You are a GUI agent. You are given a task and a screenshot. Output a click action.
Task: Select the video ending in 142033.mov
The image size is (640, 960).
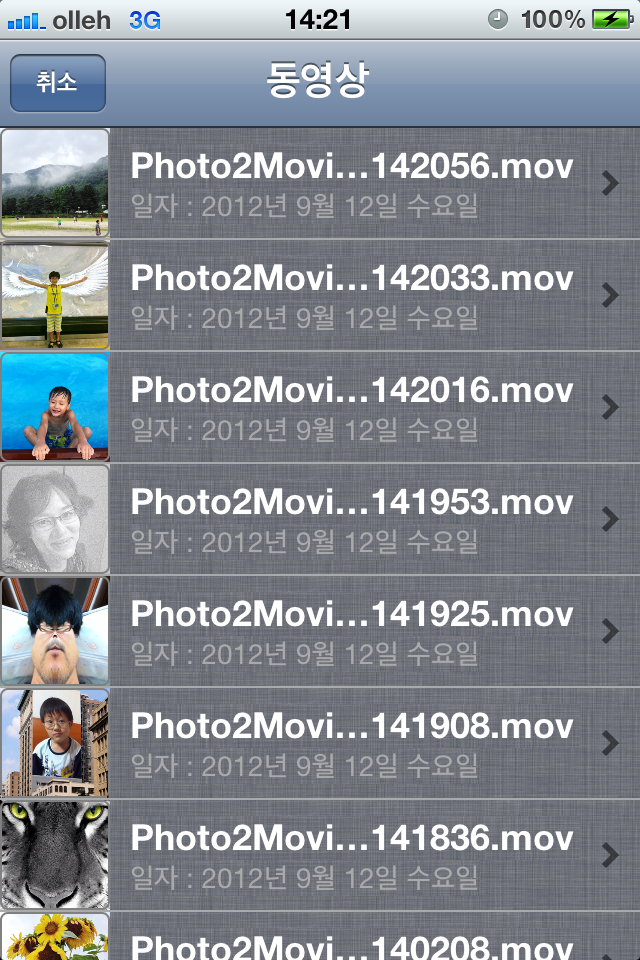coord(352,295)
